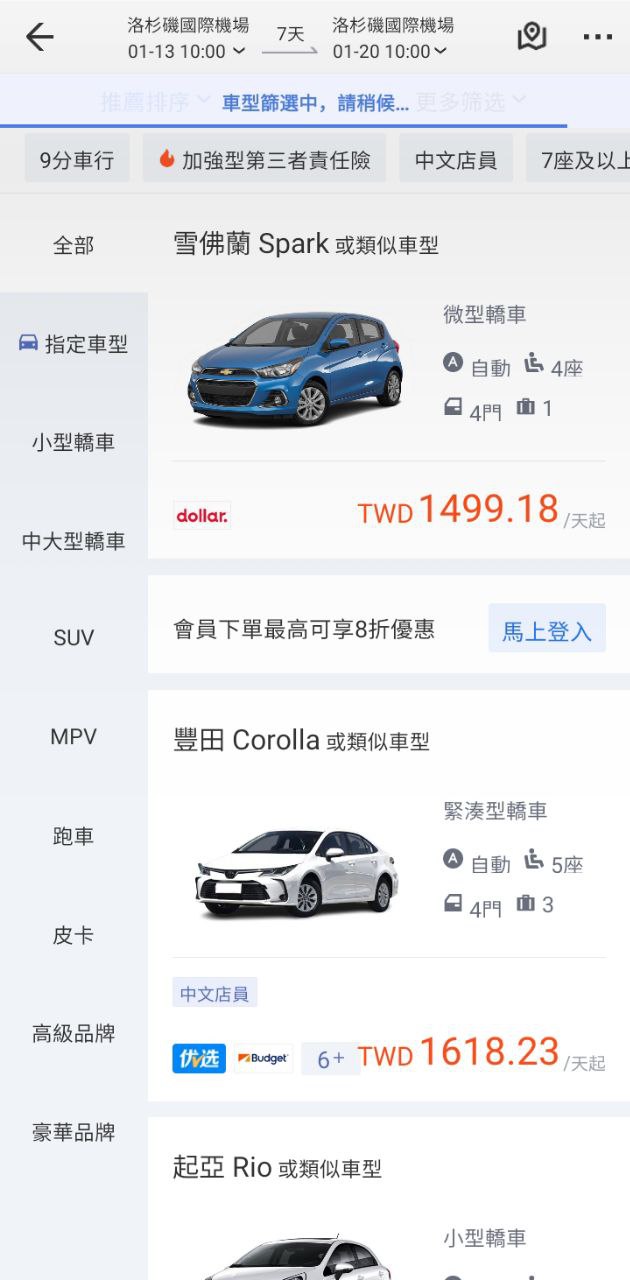Viewport: 630px width, 1280px height.
Task: Browse MPV category
Action: point(73,737)
